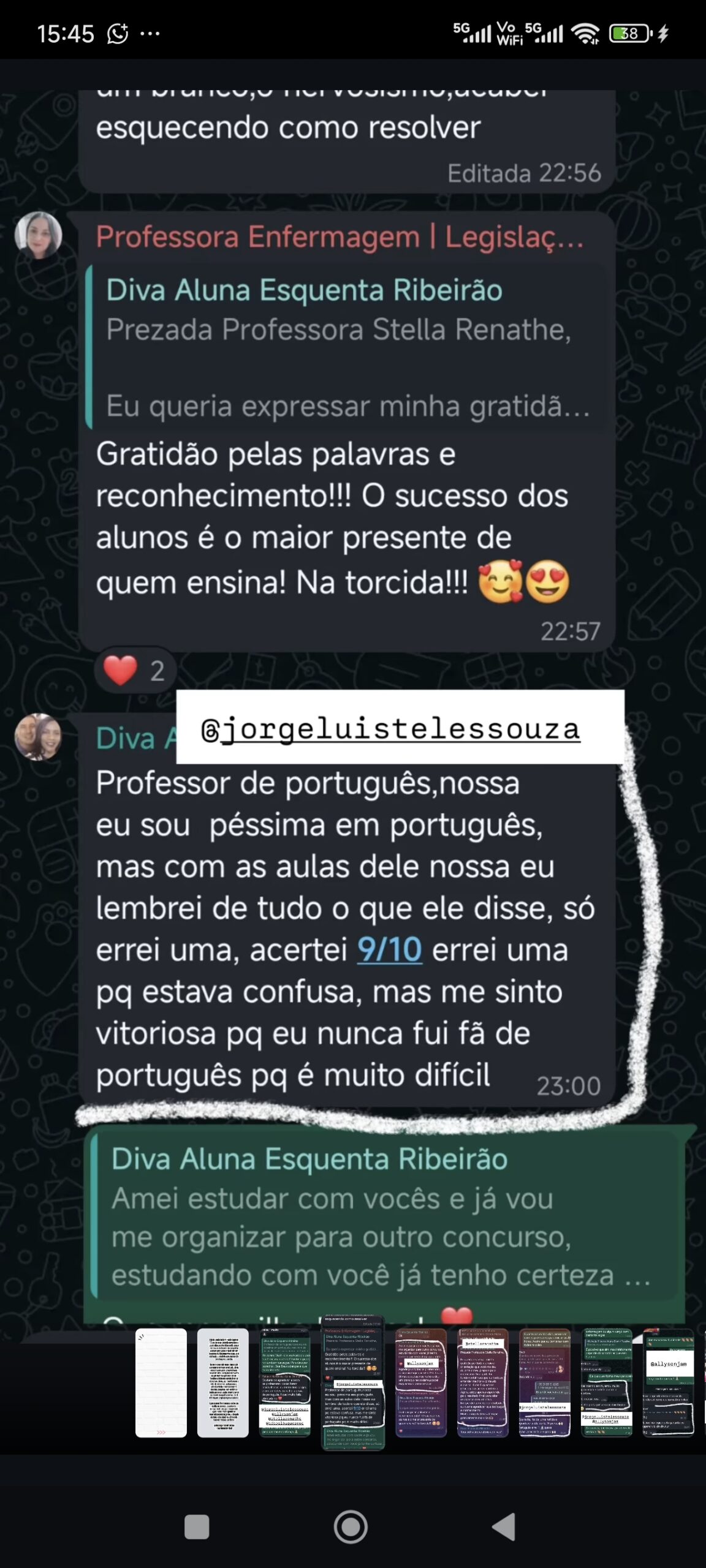The height and width of the screenshot is (1568, 706).
Task: Go to the home screen
Action: pyautogui.click(x=351, y=1527)
